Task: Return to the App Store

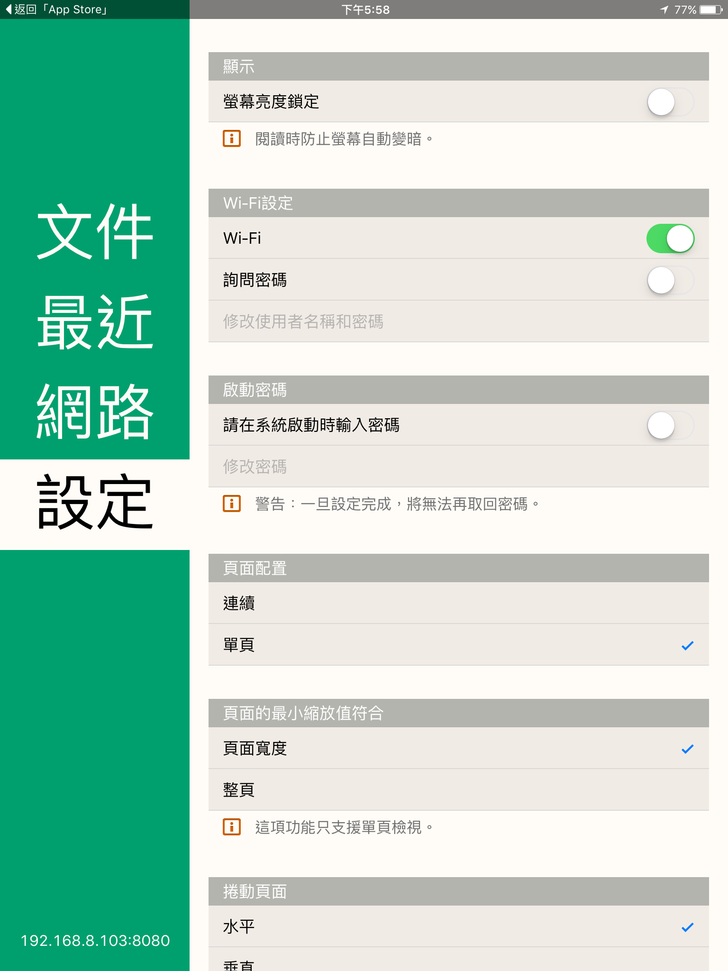Action: pos(56,9)
